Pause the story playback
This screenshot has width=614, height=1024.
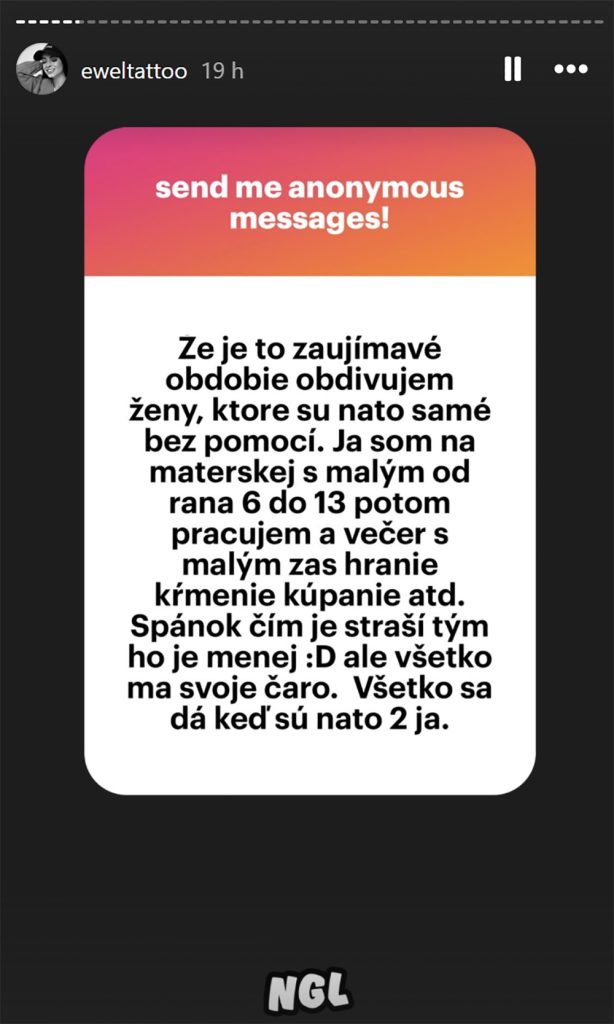click(x=513, y=69)
